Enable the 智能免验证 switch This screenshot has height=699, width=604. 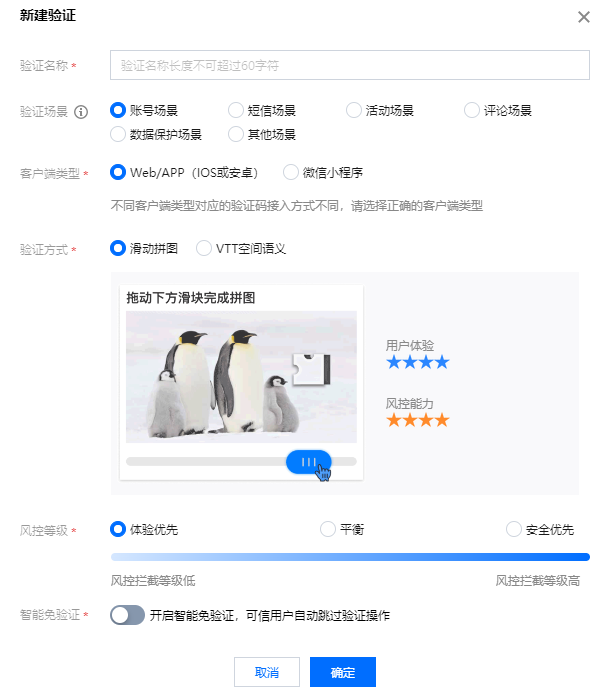pyautogui.click(x=128, y=615)
